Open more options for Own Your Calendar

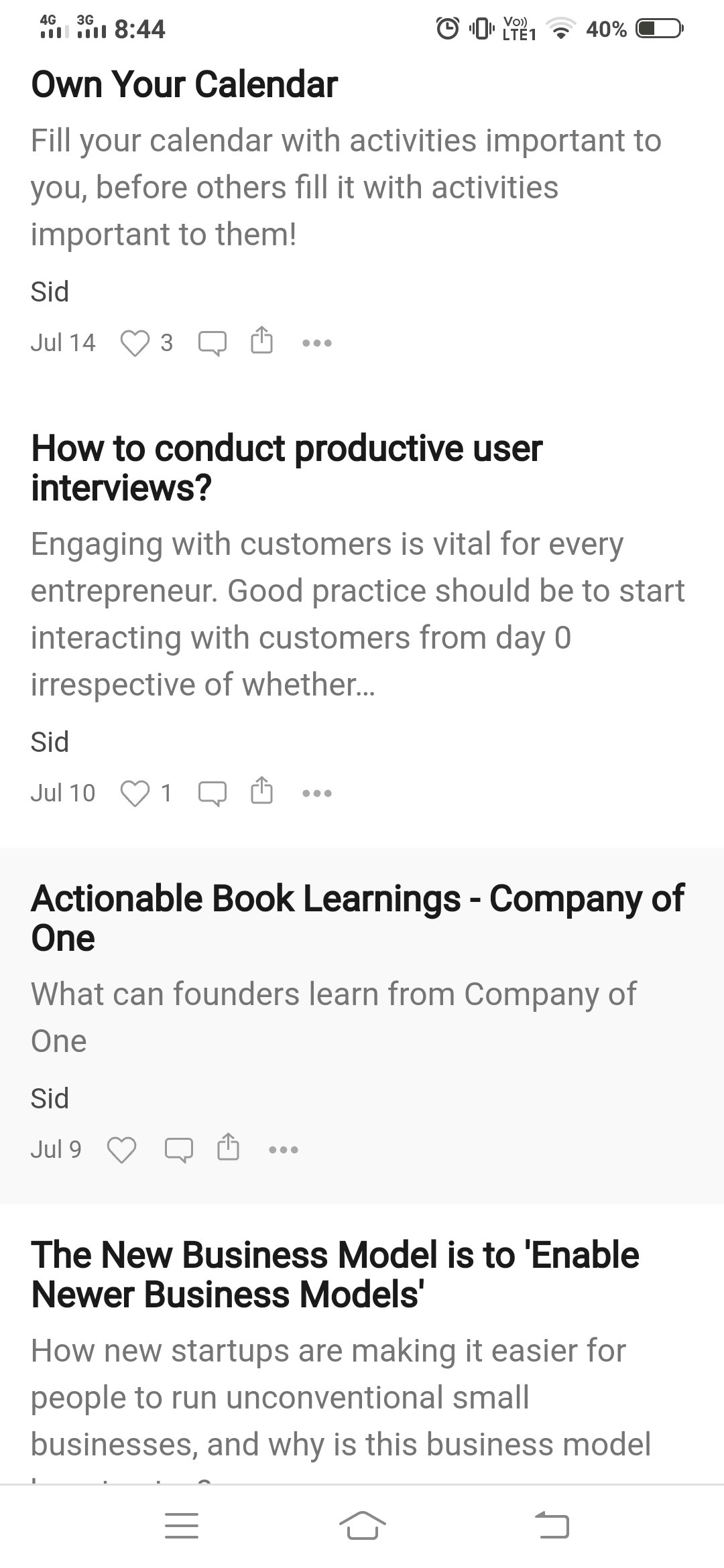pyautogui.click(x=317, y=343)
